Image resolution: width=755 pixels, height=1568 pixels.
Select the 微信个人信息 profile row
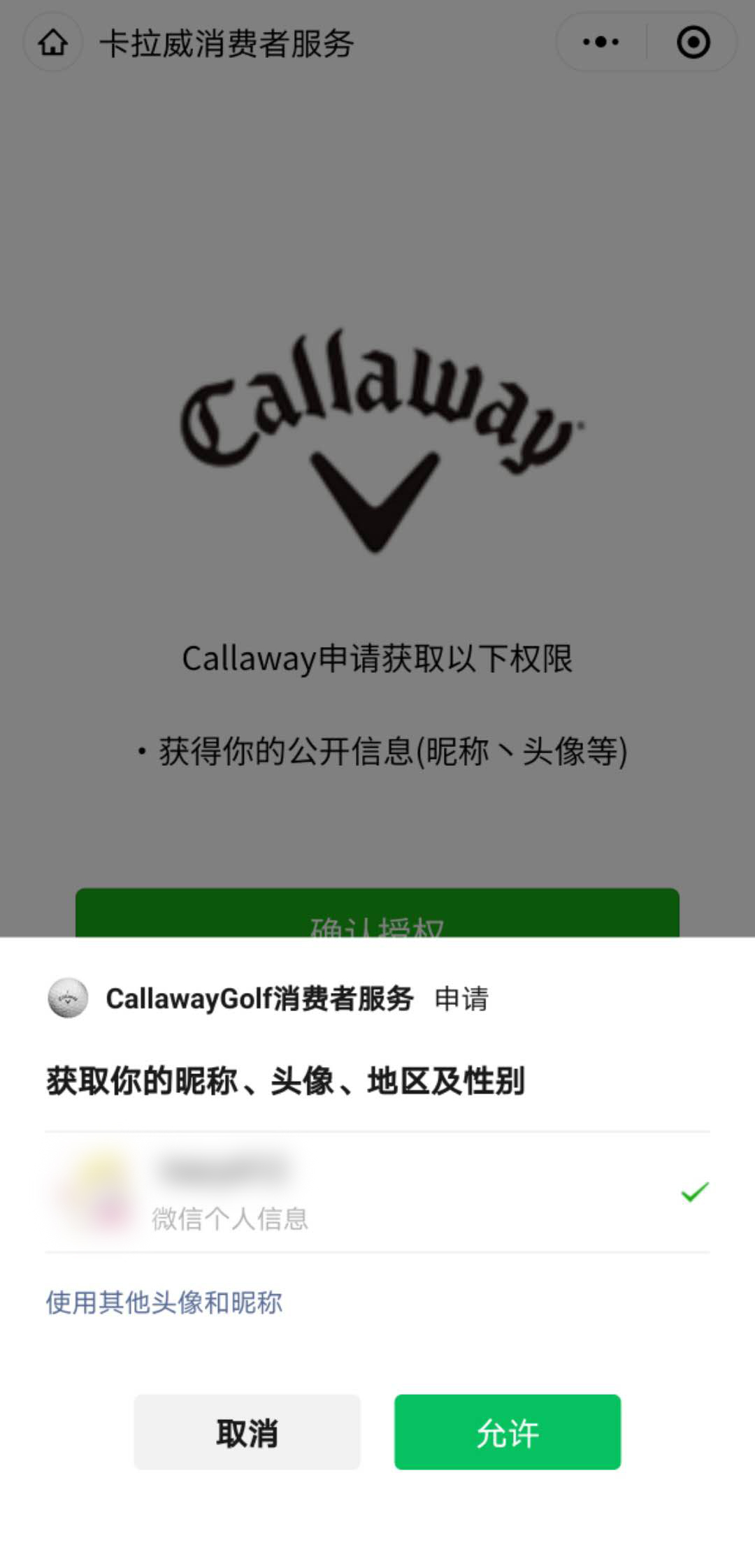[377, 1192]
